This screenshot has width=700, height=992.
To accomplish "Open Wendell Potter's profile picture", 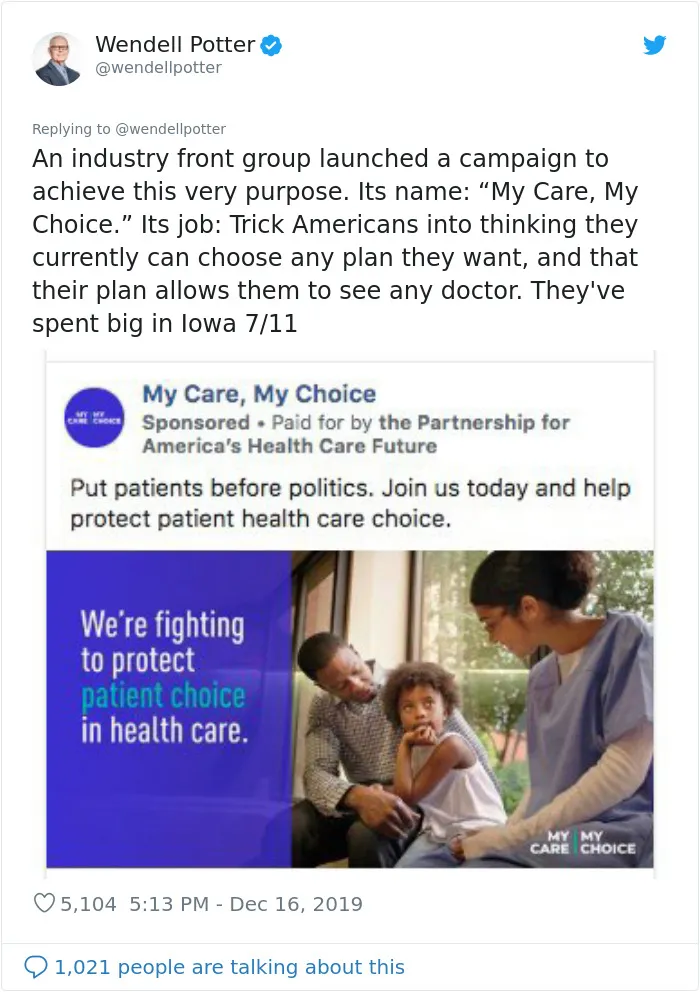I will coord(58,59).
